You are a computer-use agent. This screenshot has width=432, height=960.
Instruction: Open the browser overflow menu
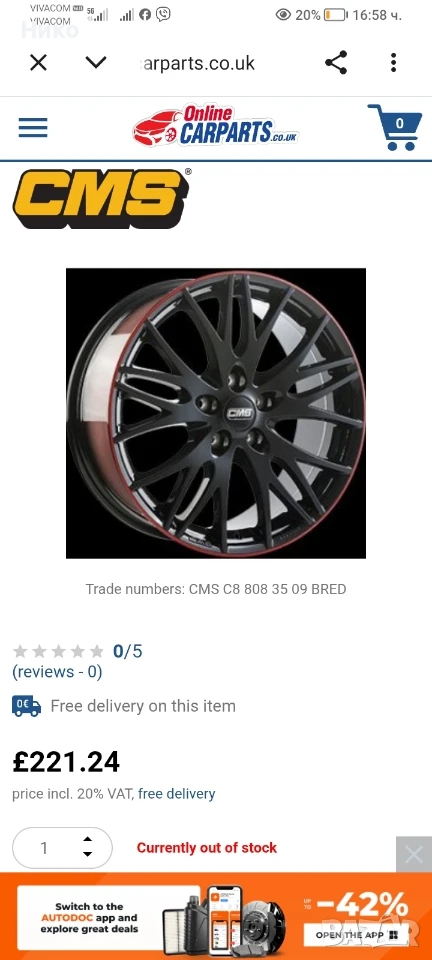click(x=393, y=62)
